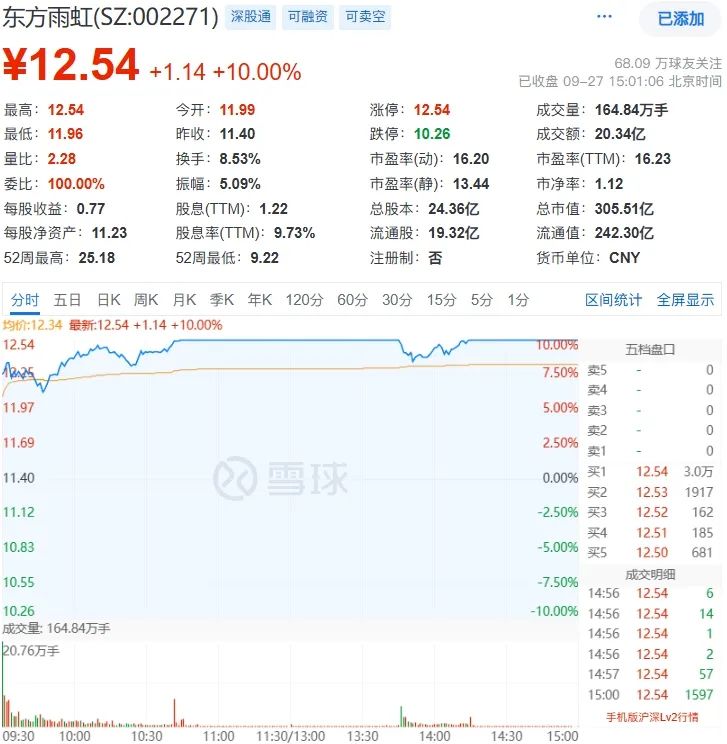Select the 1分 chart interval
Screen dimensions: 727x744
518,300
